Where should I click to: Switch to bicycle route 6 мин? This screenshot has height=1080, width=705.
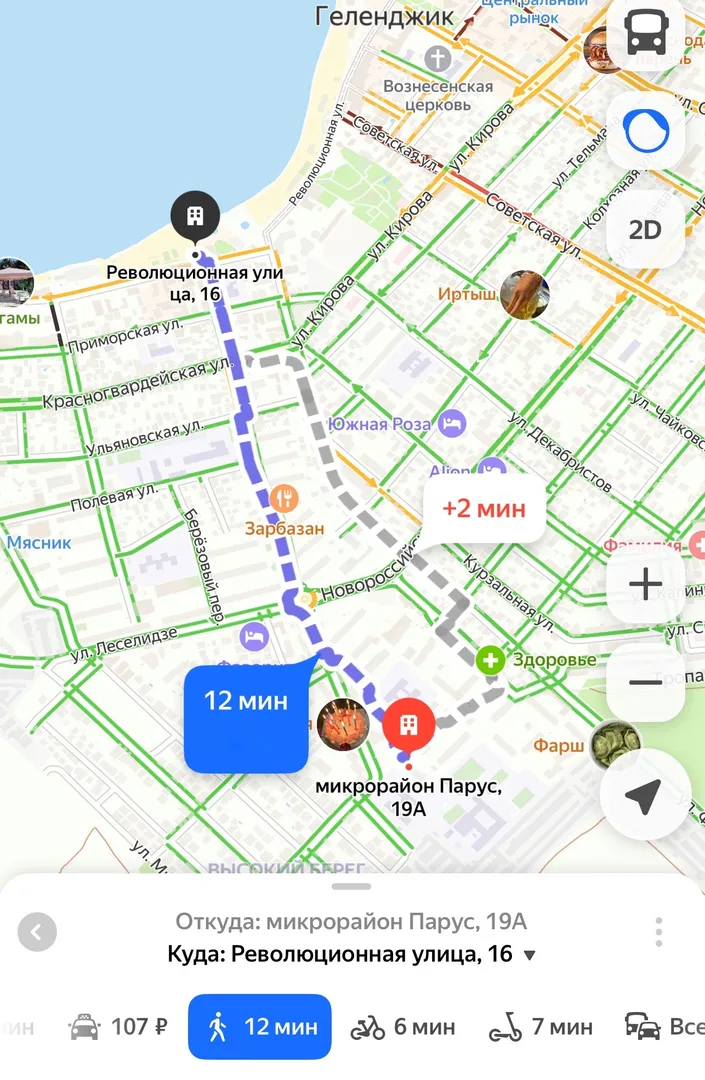tap(403, 1026)
